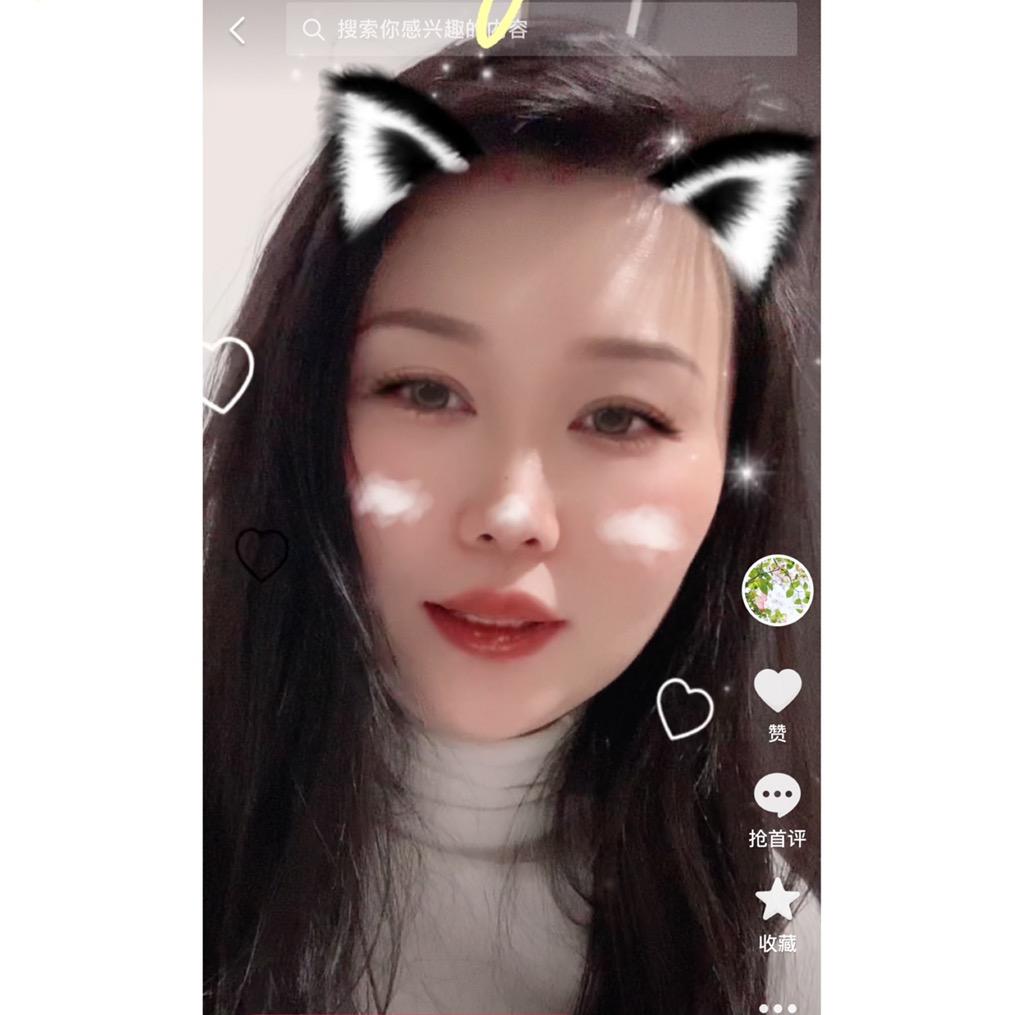Like this video with the heart icon
Viewport: 1015px width, 1015px height.
coord(777,691)
